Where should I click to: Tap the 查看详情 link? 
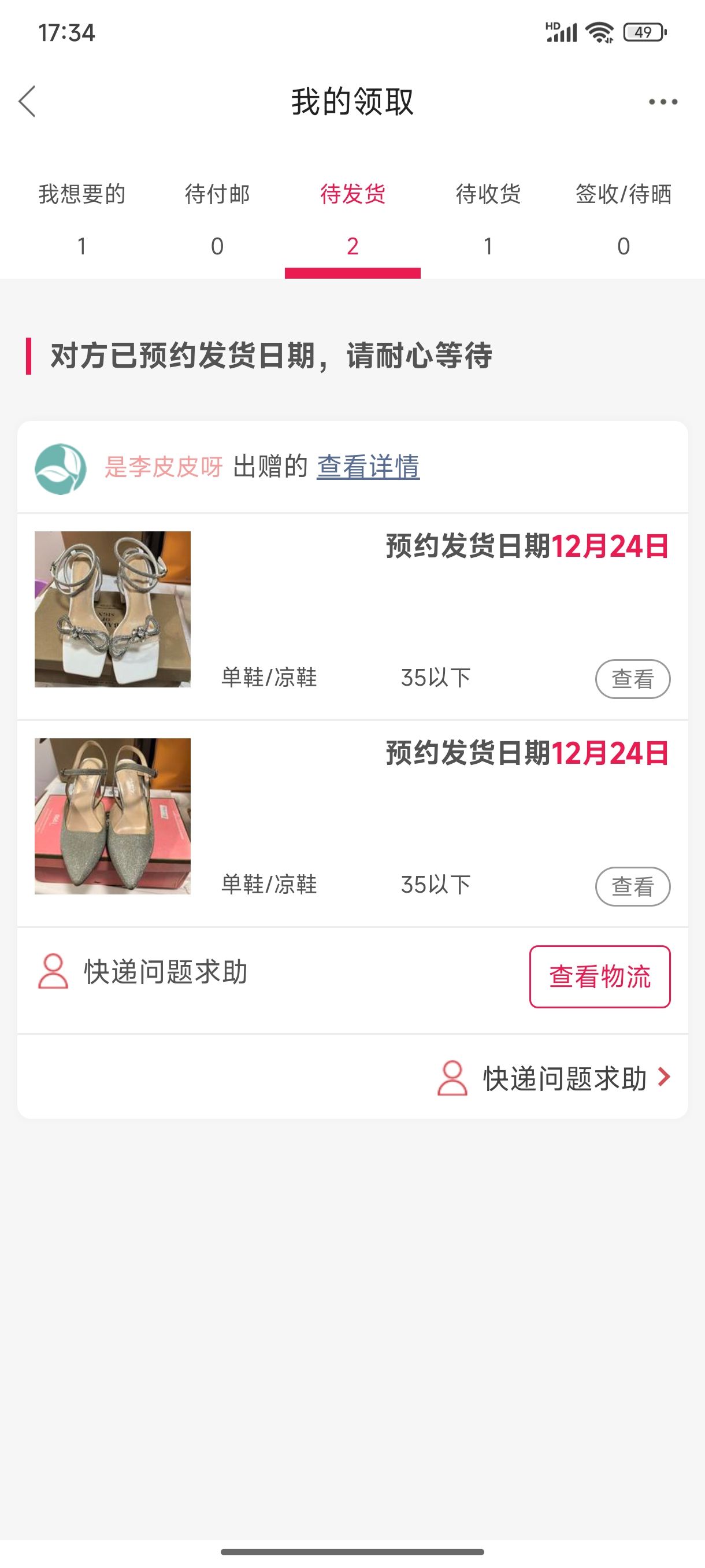[x=368, y=467]
